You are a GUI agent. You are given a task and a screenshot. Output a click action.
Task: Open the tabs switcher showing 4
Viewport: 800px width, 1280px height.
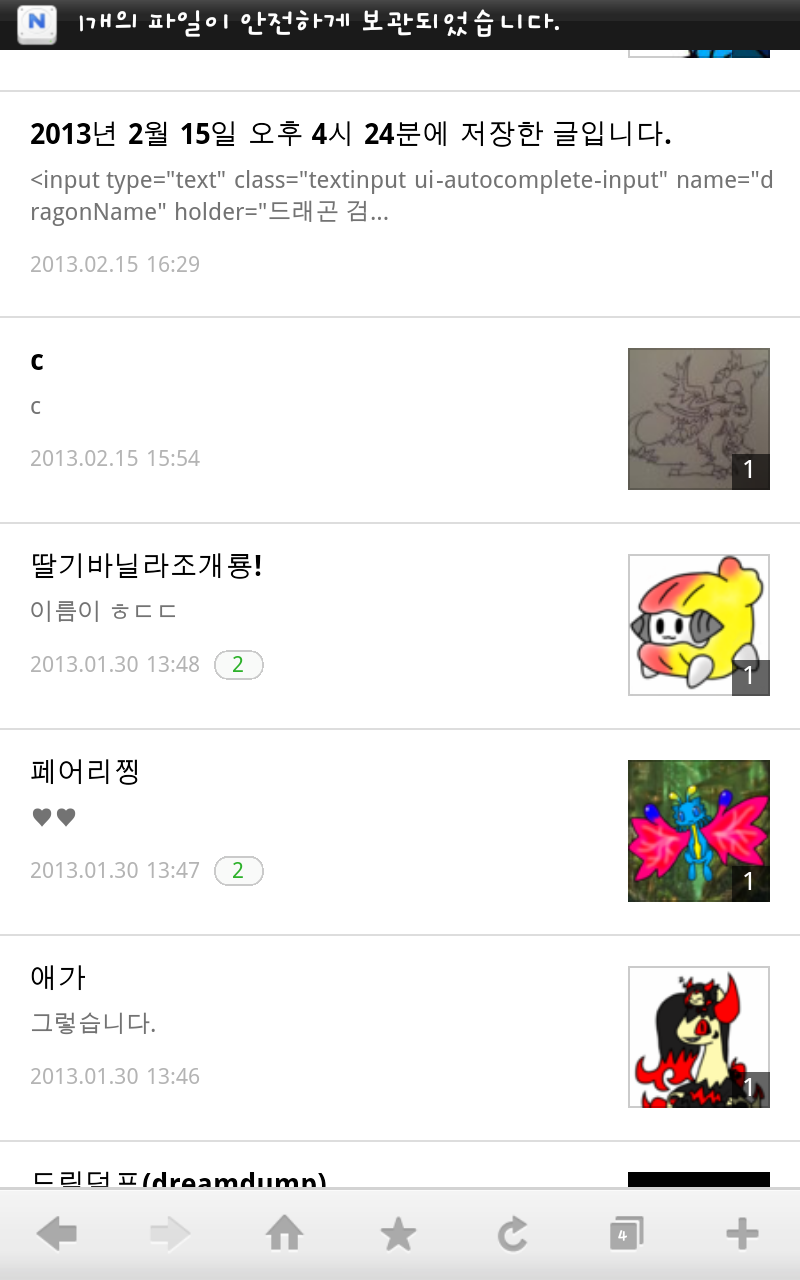[627, 1236]
